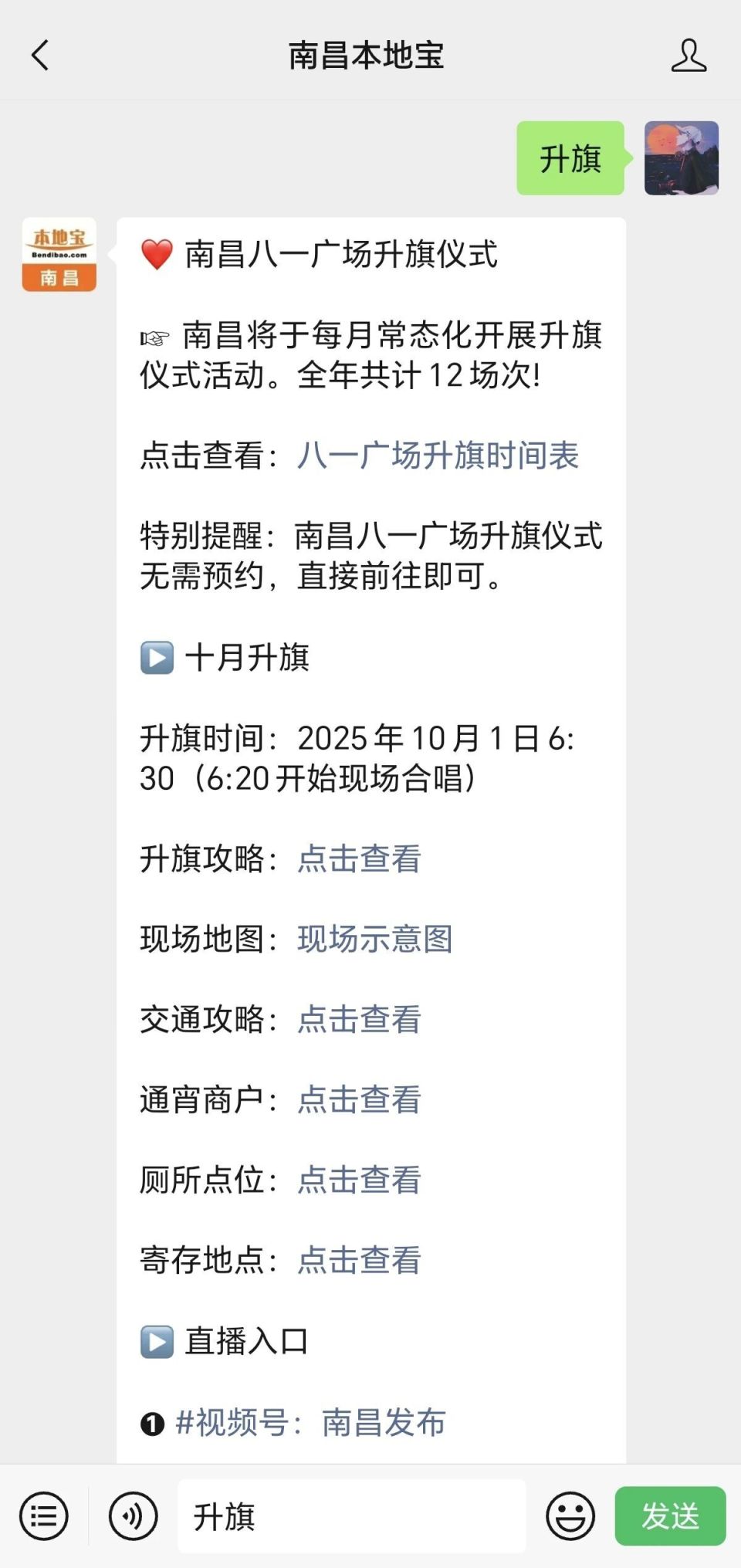View 升旗攻略 via 点击查看
Viewport: 741px width, 1568px height.
[x=358, y=859]
